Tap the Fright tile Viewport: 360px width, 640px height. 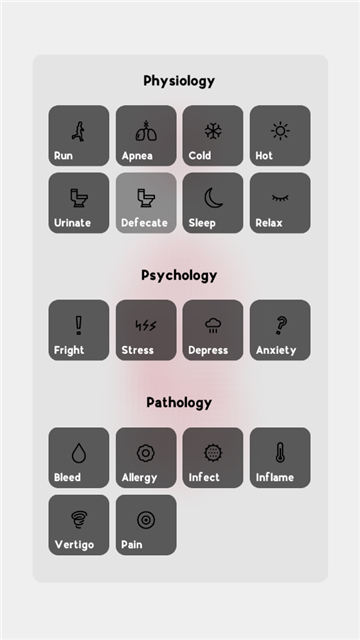pos(79,330)
